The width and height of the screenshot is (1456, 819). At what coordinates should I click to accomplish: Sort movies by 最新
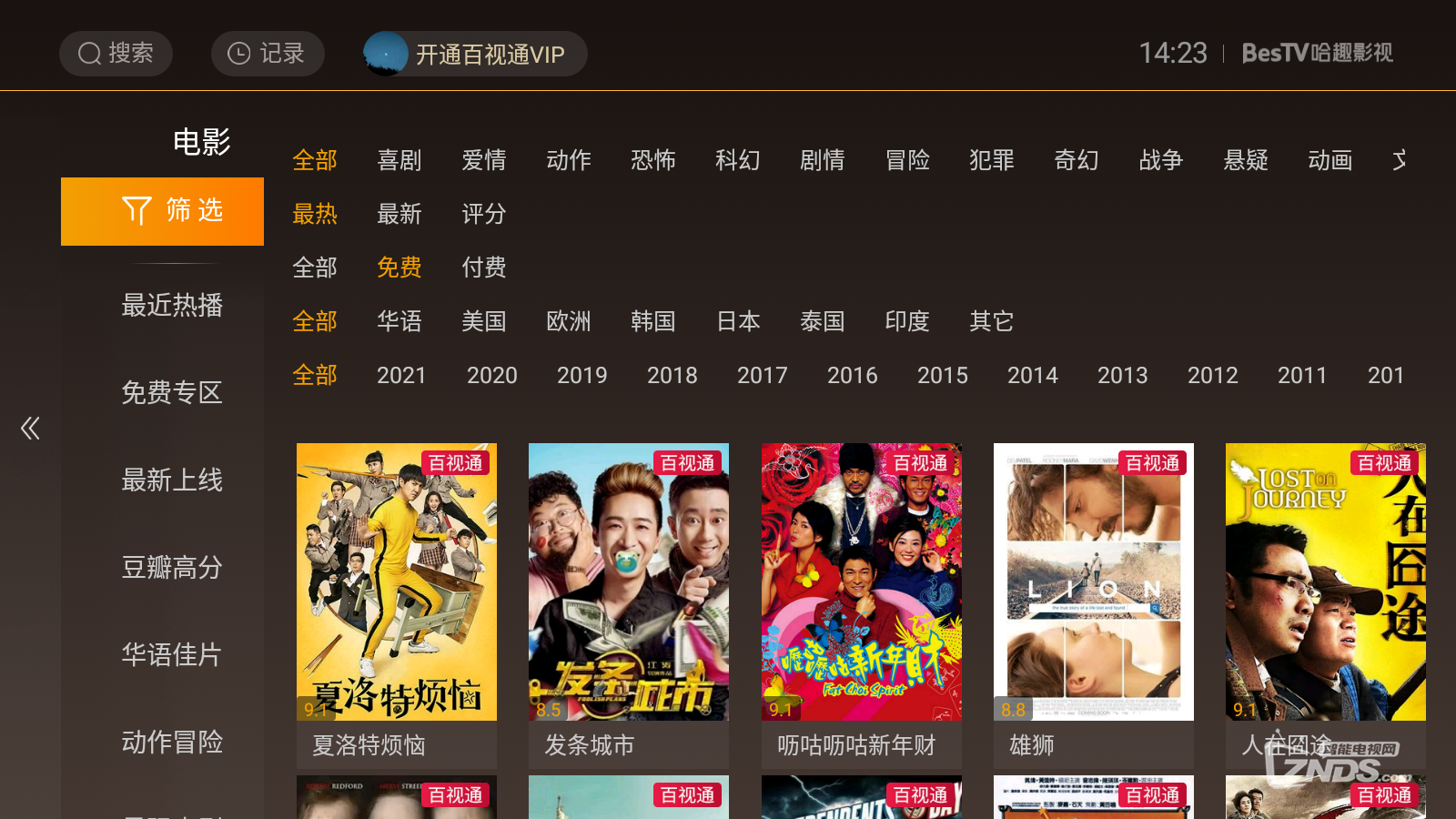399,214
